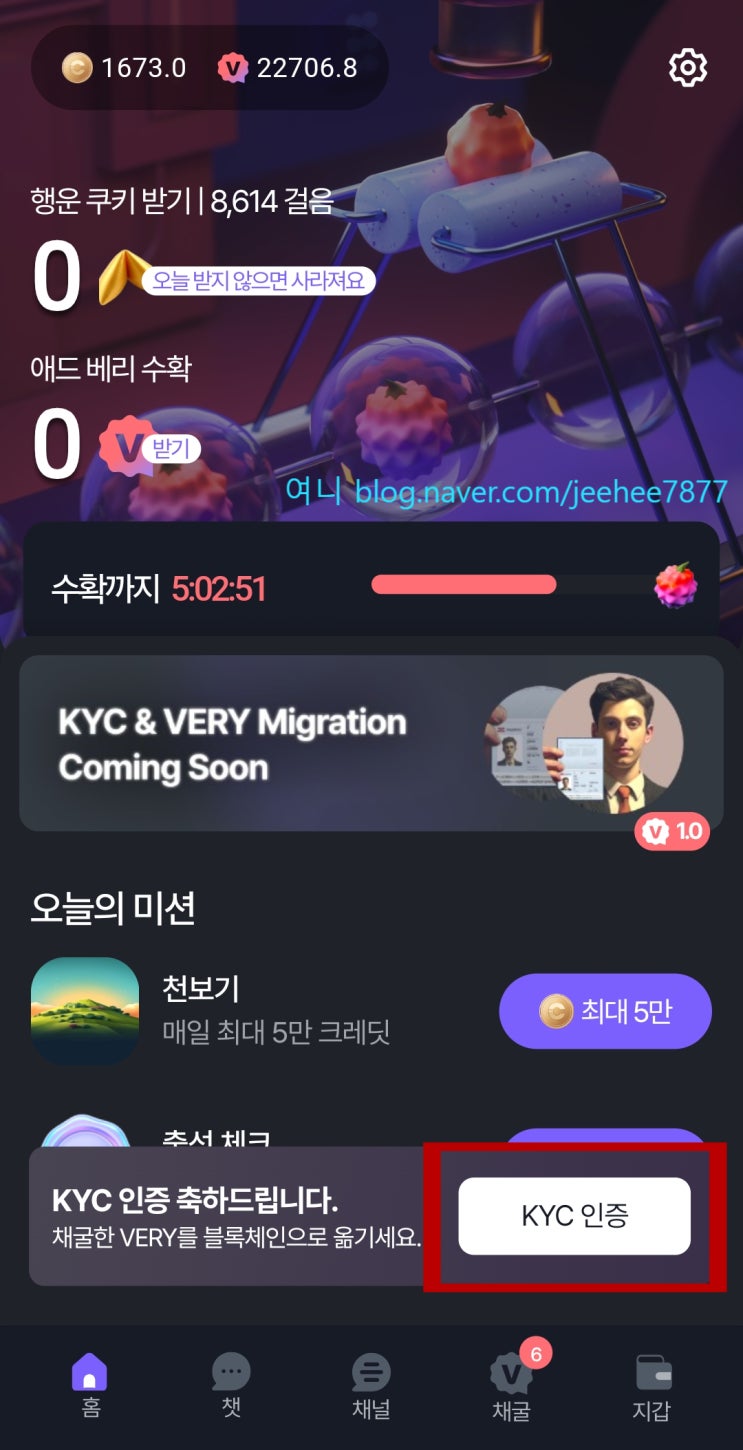Image resolution: width=743 pixels, height=1450 pixels.
Task: Tap the berry harvest icon beside progress bar
Action: (677, 586)
